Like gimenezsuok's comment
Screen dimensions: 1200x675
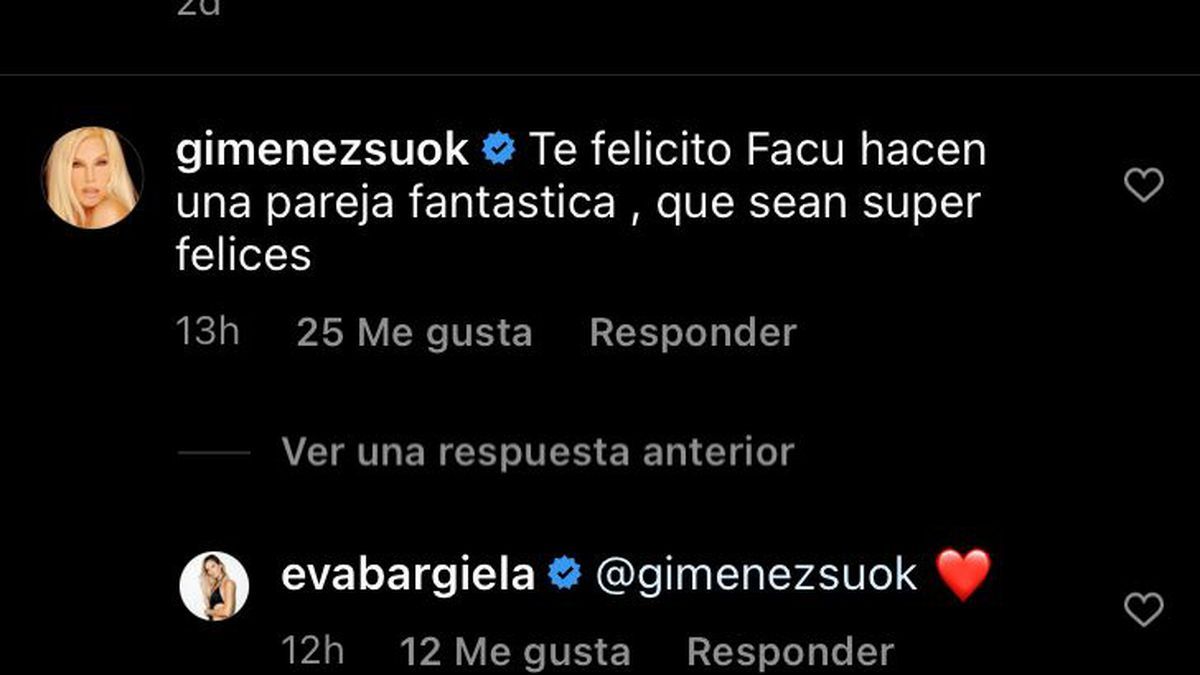(1144, 185)
